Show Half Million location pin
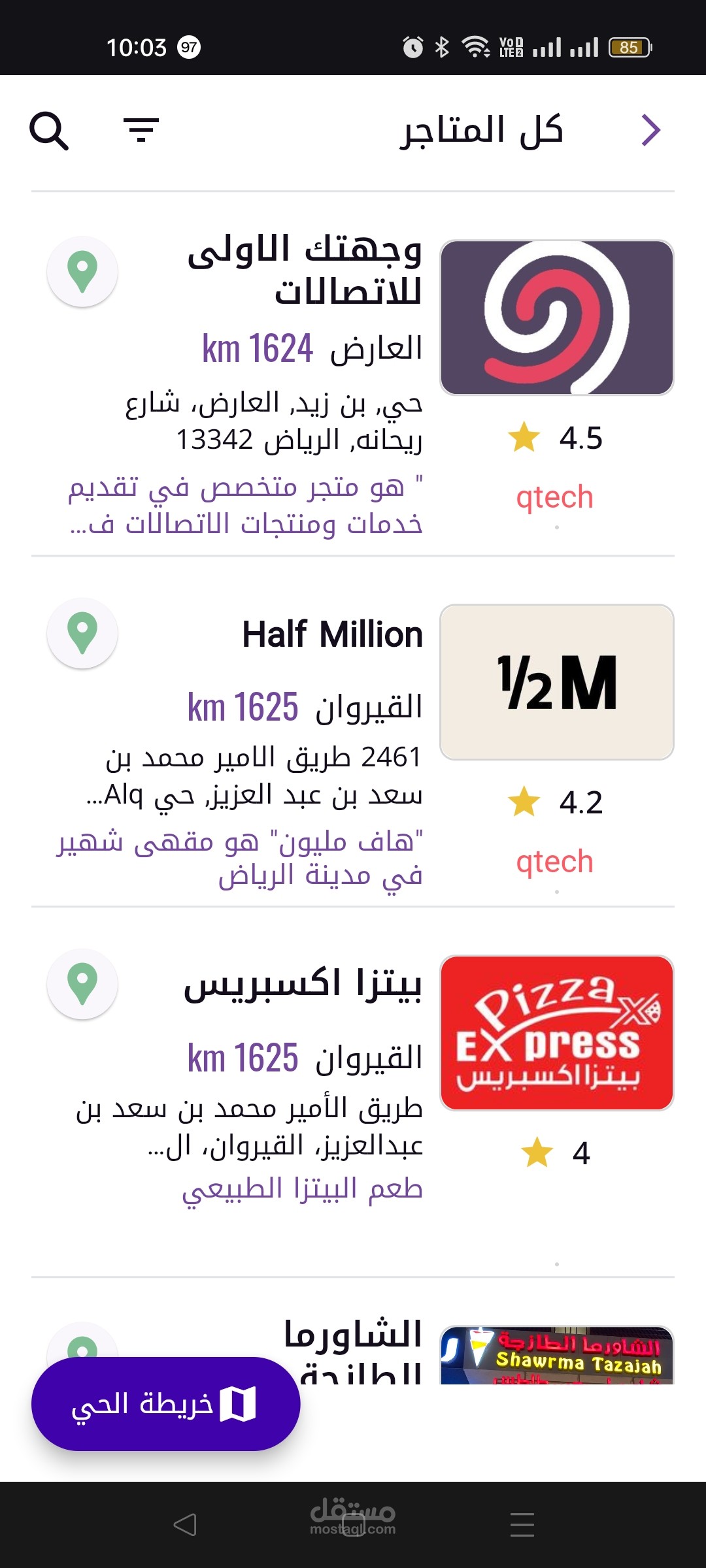The image size is (706, 1568). click(x=82, y=633)
